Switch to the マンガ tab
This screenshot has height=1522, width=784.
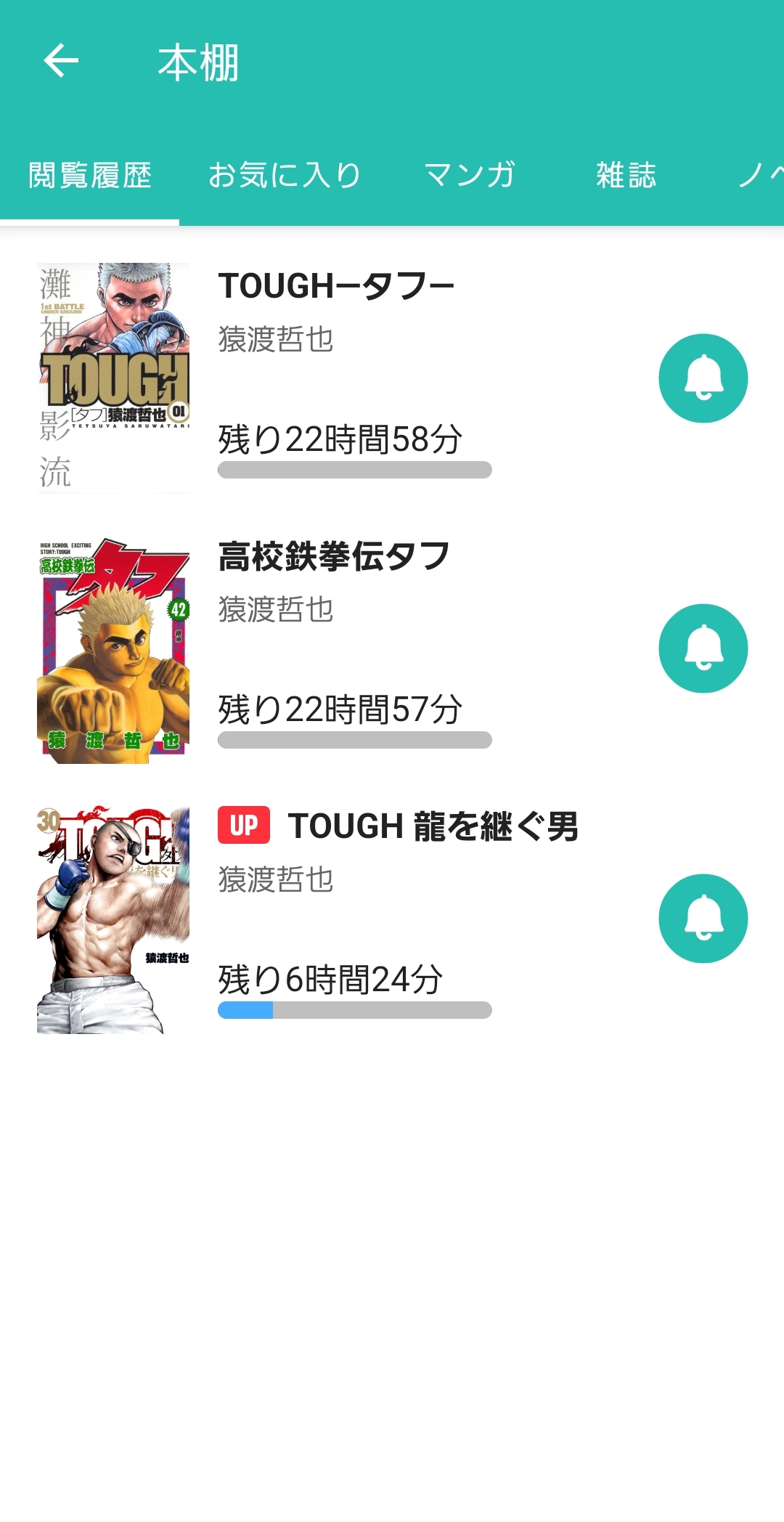click(x=470, y=176)
